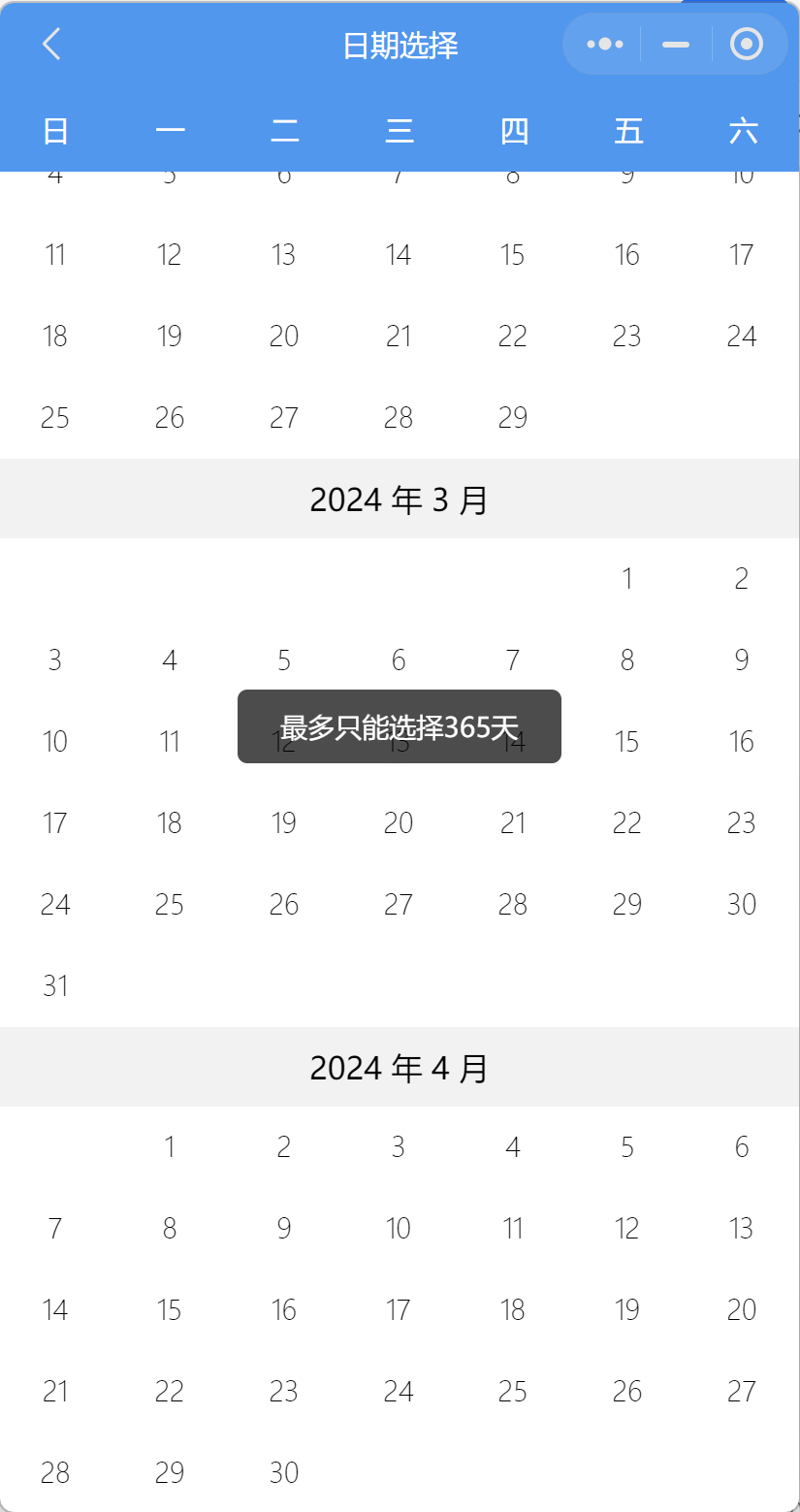
Task: Choose March 20, 2024
Action: 399,823
